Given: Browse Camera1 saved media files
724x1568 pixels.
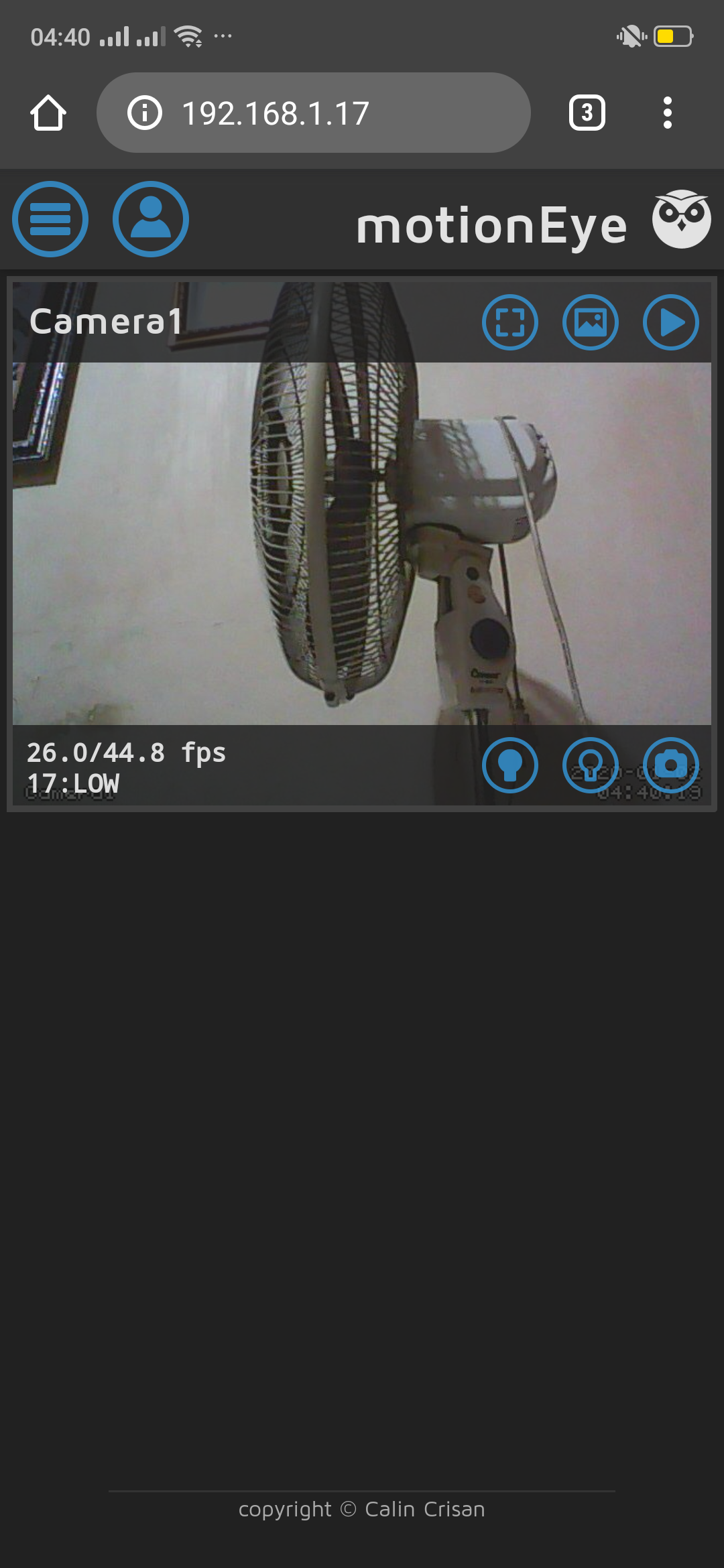Looking at the screenshot, I should (590, 322).
